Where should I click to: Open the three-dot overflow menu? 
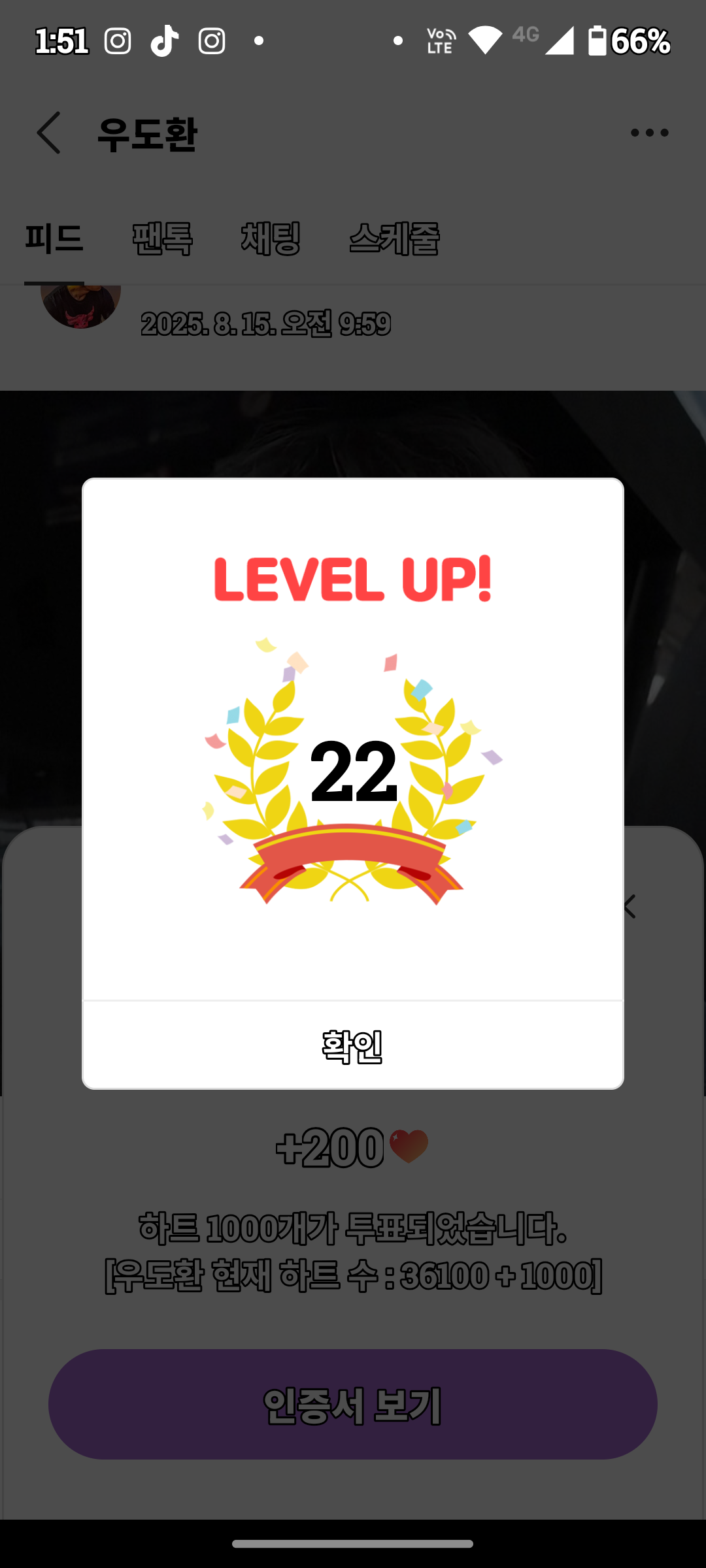[649, 133]
